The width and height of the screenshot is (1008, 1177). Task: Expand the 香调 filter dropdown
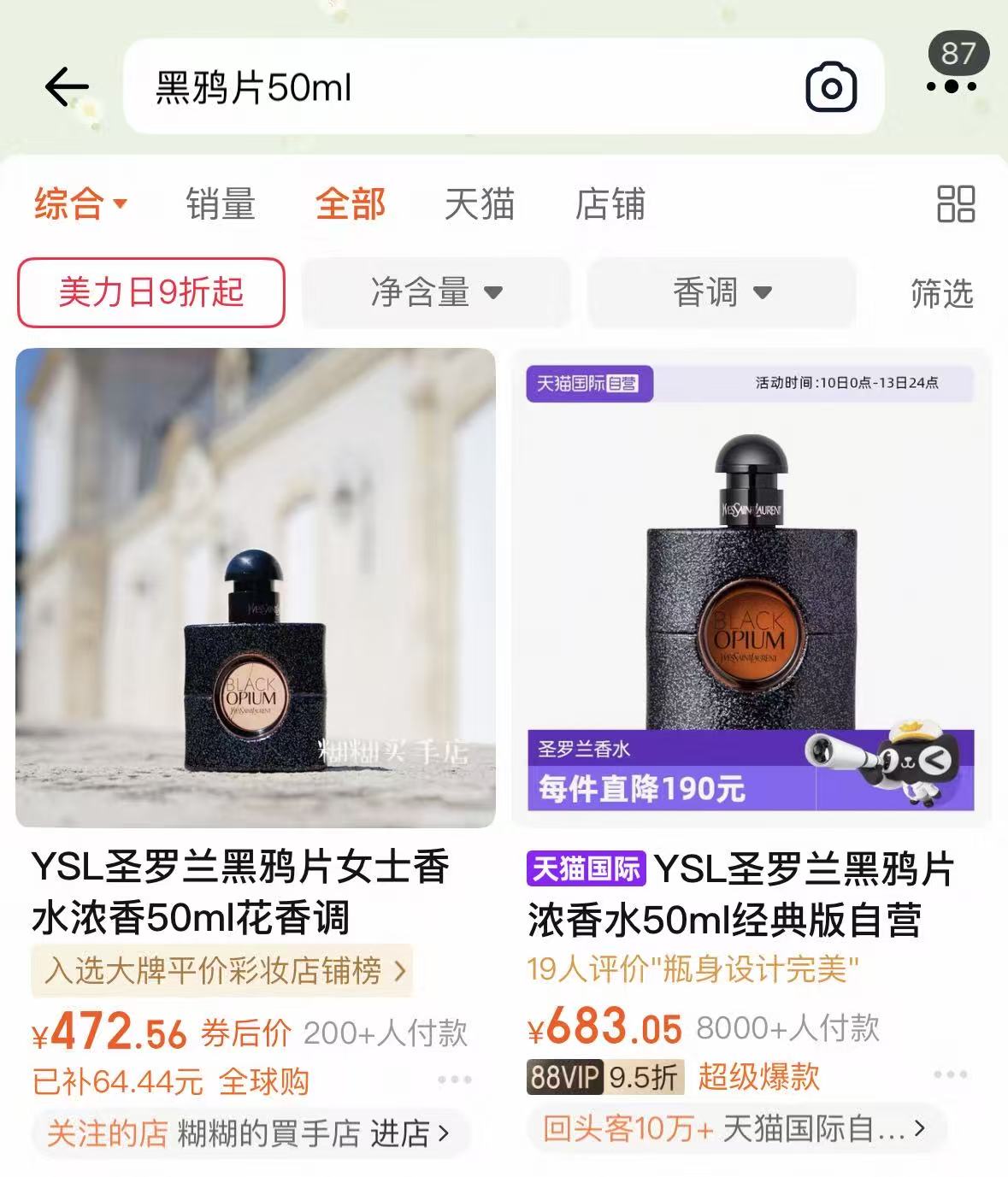point(722,292)
